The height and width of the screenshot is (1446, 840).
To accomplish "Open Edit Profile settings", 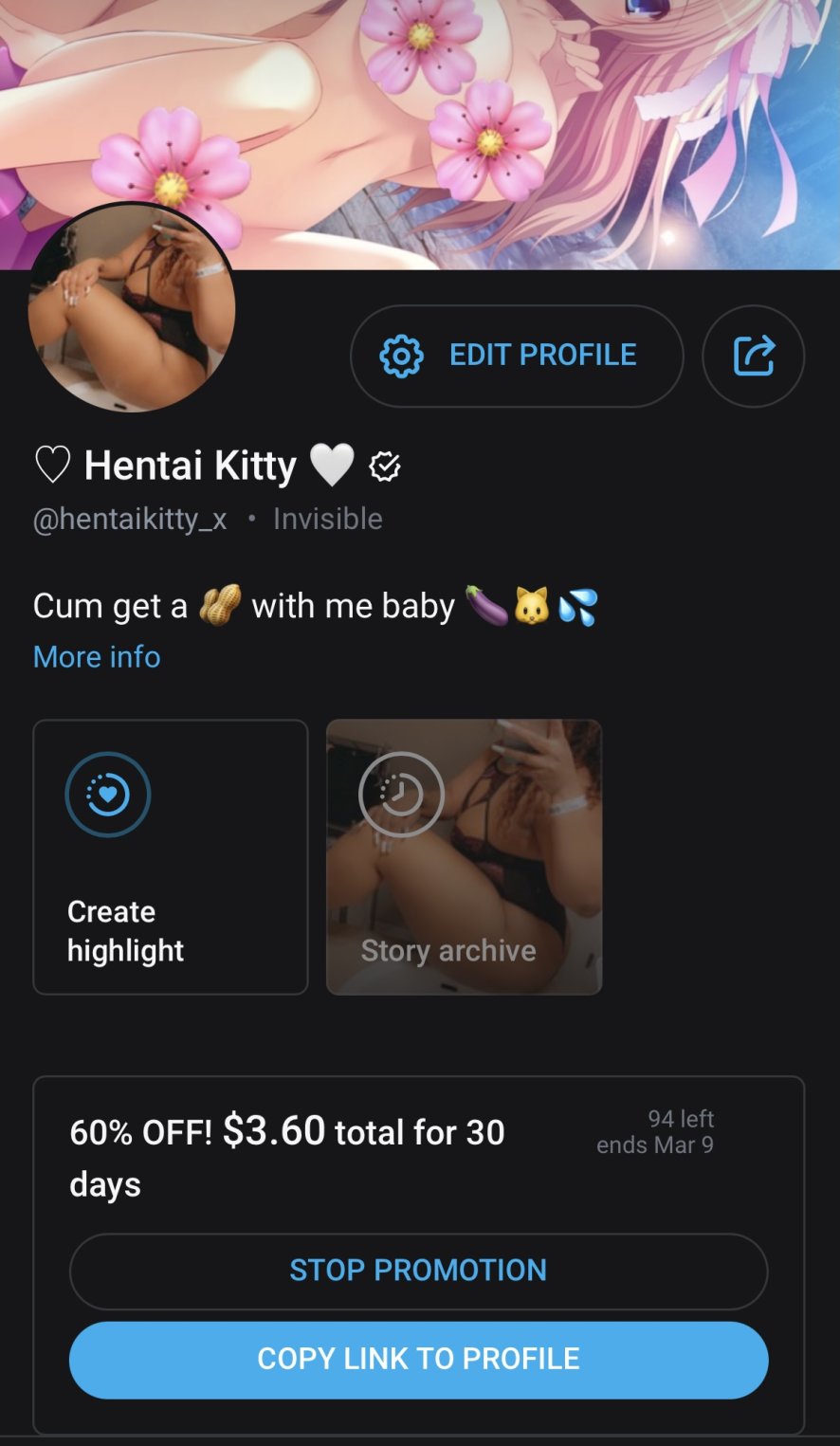I will pyautogui.click(x=517, y=356).
